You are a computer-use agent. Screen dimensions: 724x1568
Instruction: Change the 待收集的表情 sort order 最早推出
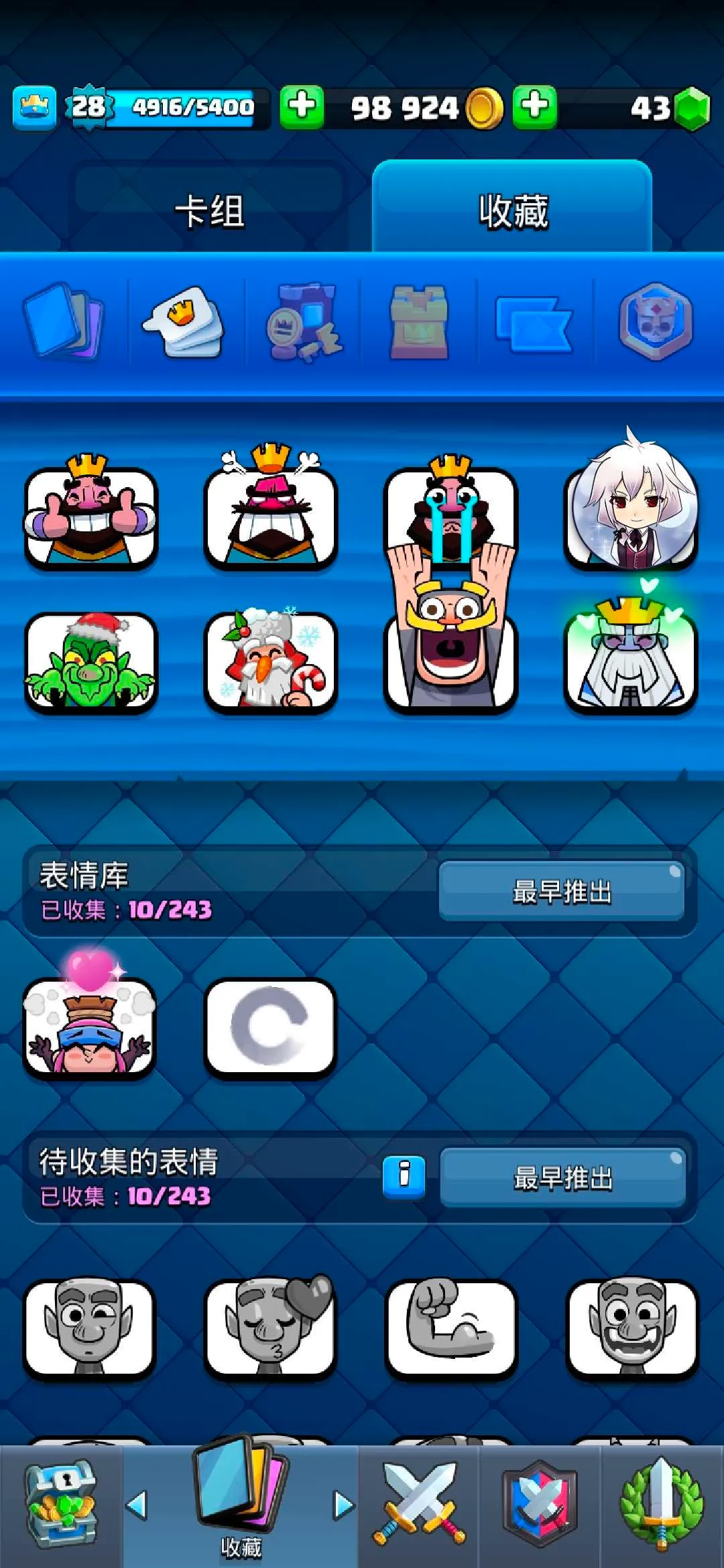click(x=562, y=1178)
